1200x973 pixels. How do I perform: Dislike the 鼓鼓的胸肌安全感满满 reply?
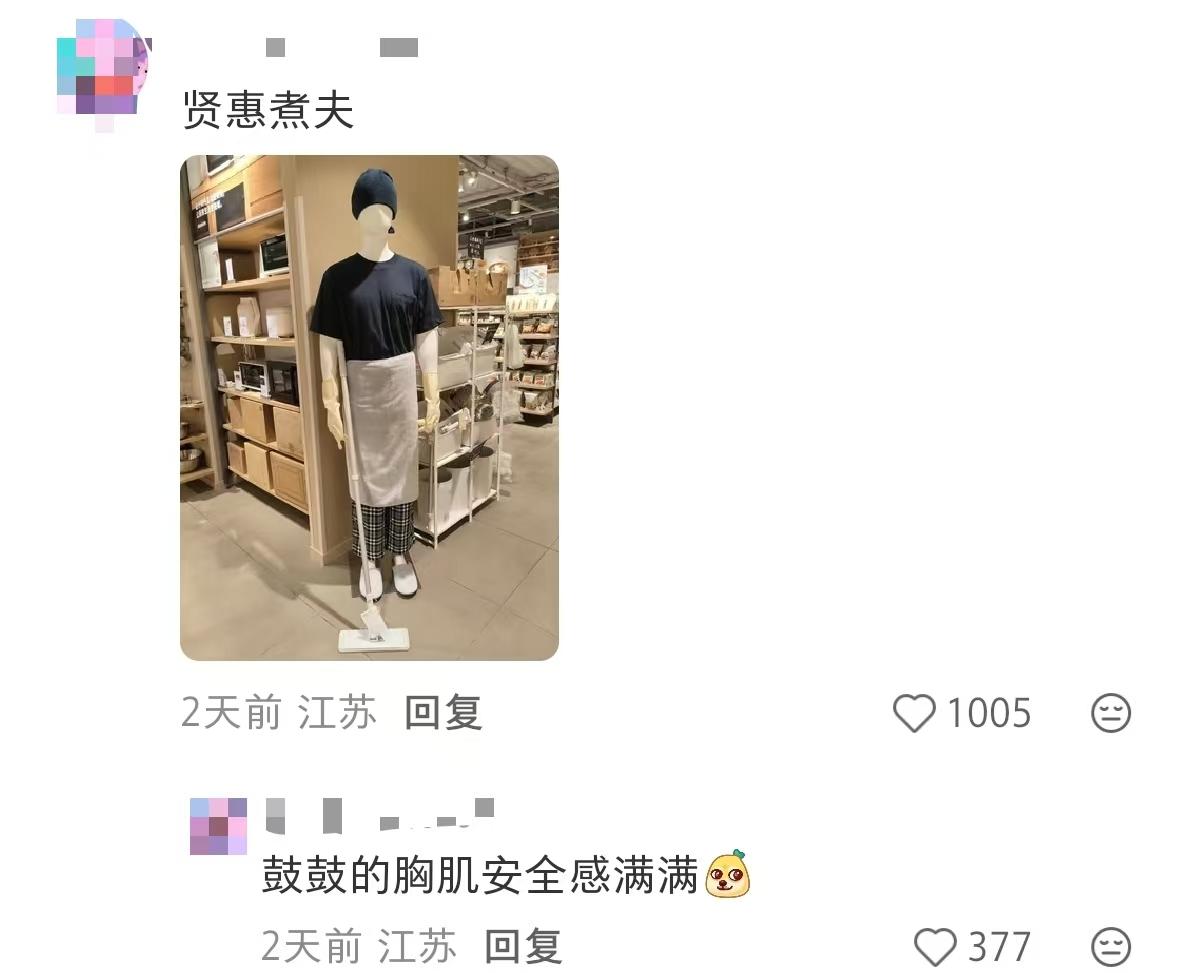tap(1110, 946)
